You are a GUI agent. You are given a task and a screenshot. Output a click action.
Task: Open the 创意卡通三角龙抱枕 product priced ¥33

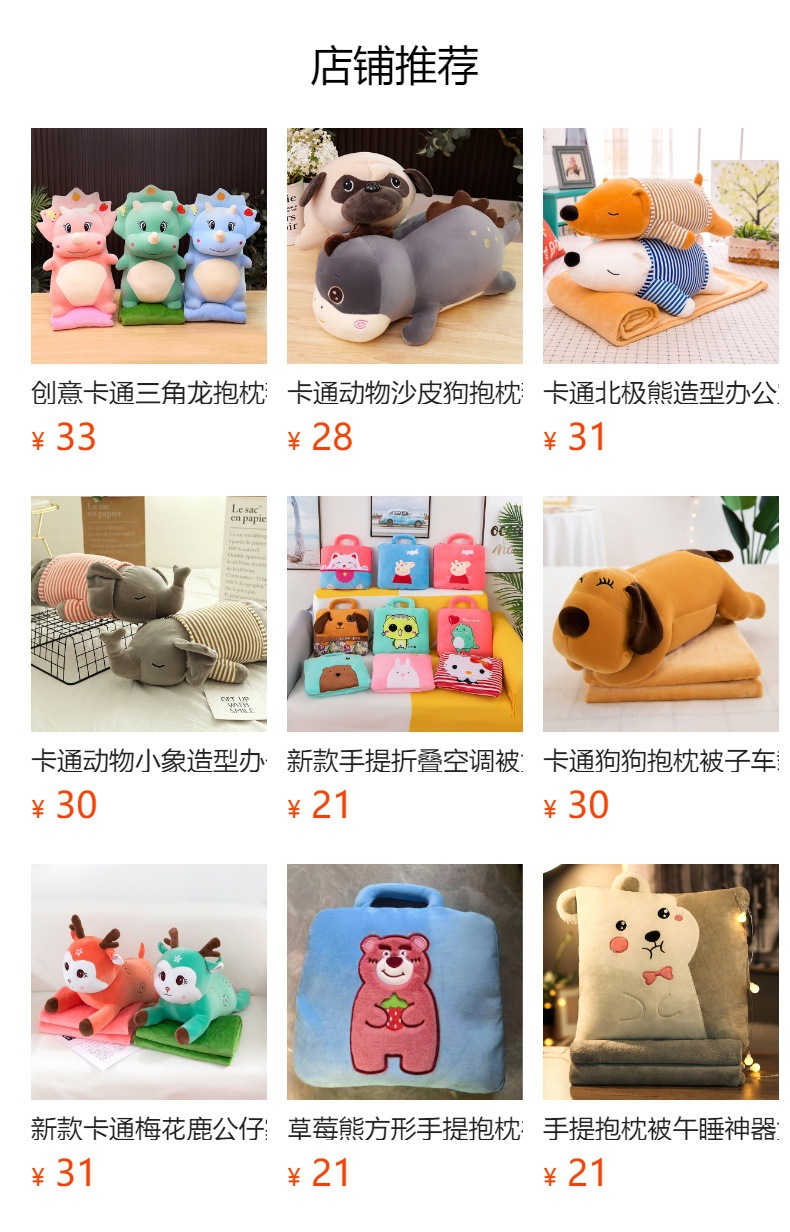point(149,291)
